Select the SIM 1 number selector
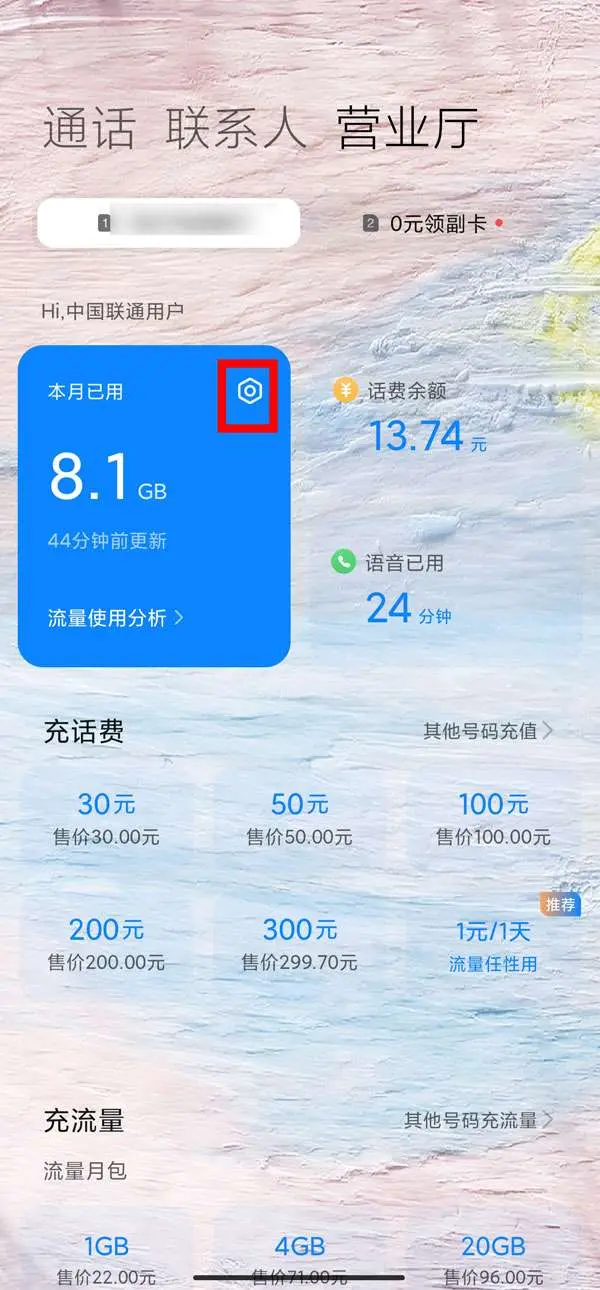Image resolution: width=600 pixels, height=1290 pixels. point(168,223)
